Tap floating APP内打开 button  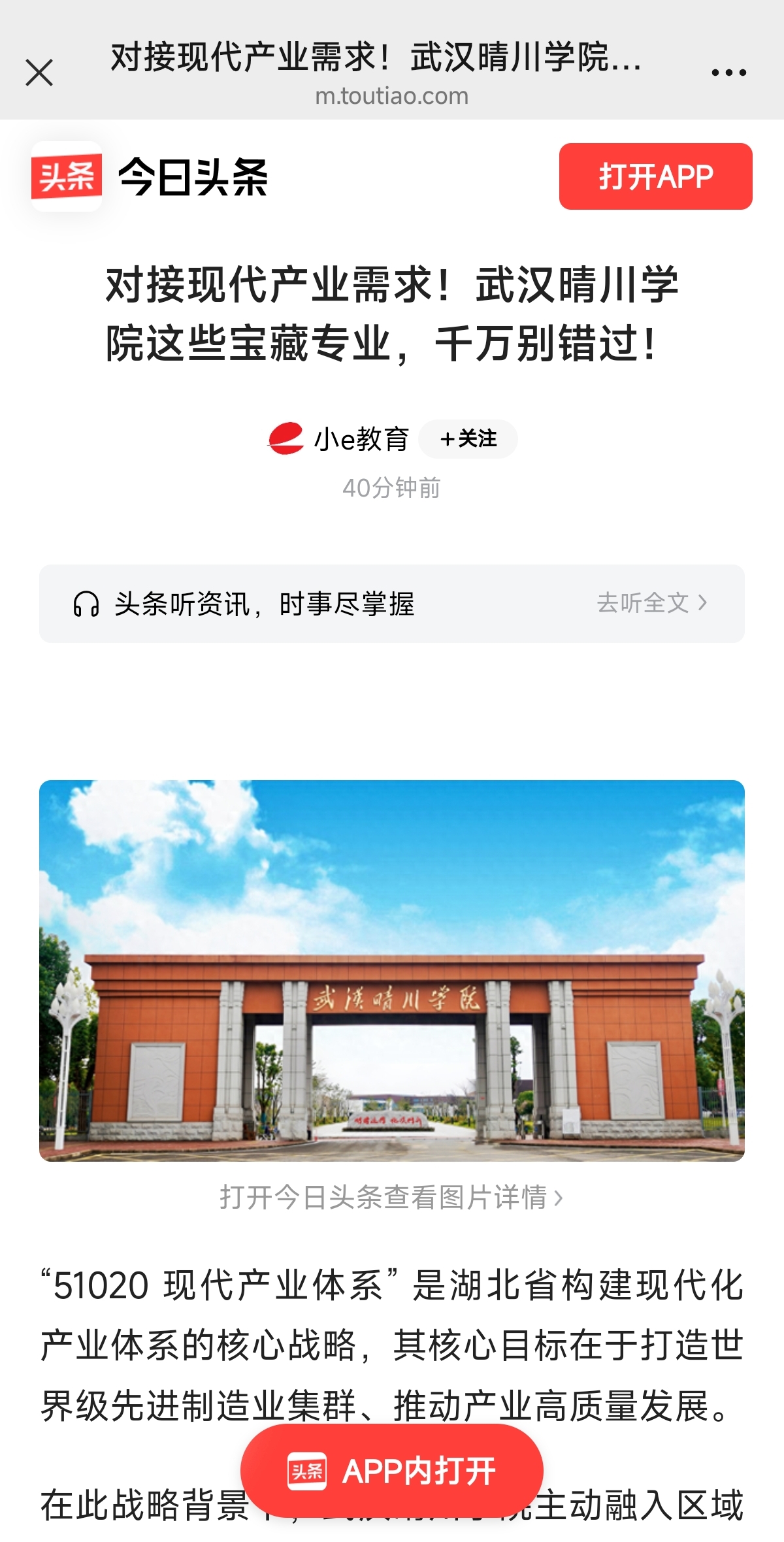click(x=392, y=1471)
